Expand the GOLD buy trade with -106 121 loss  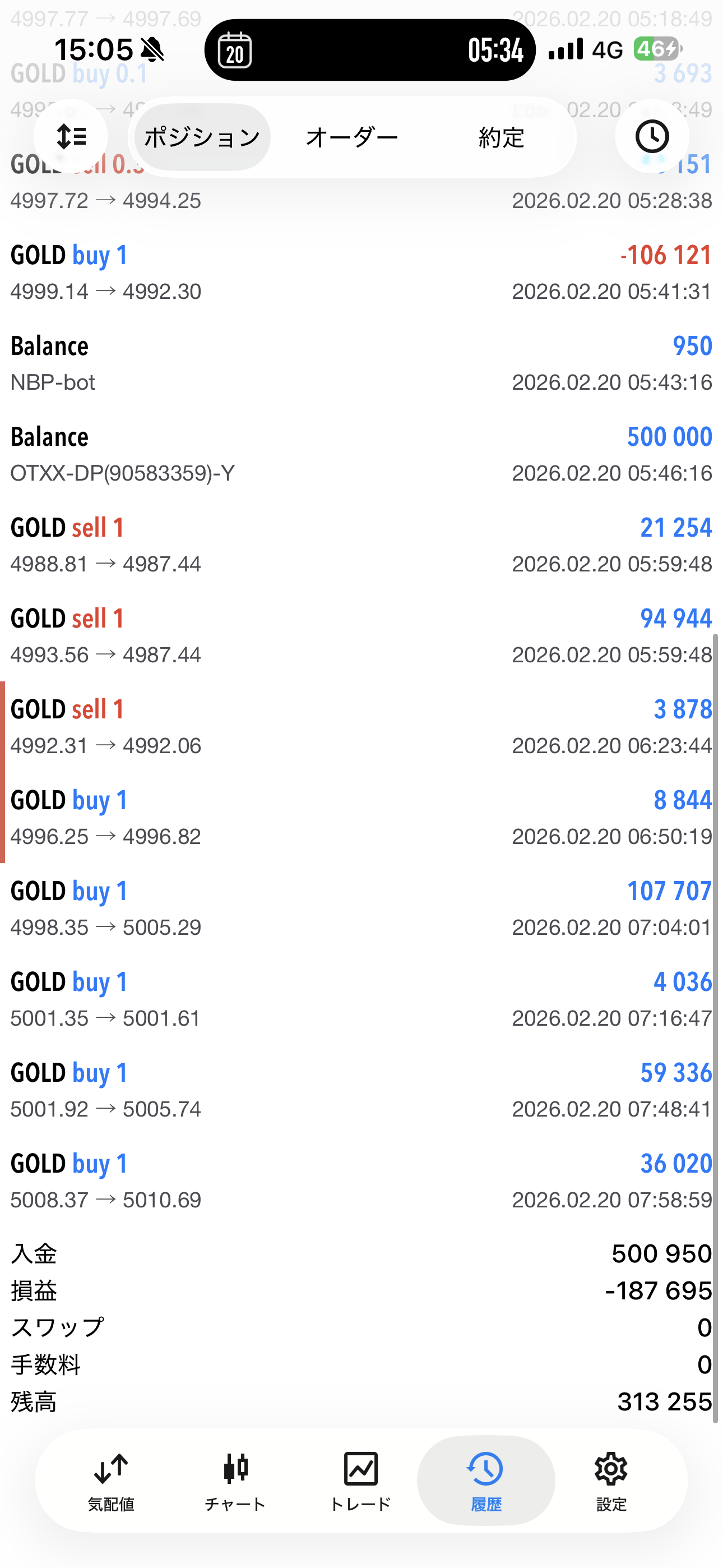click(361, 273)
